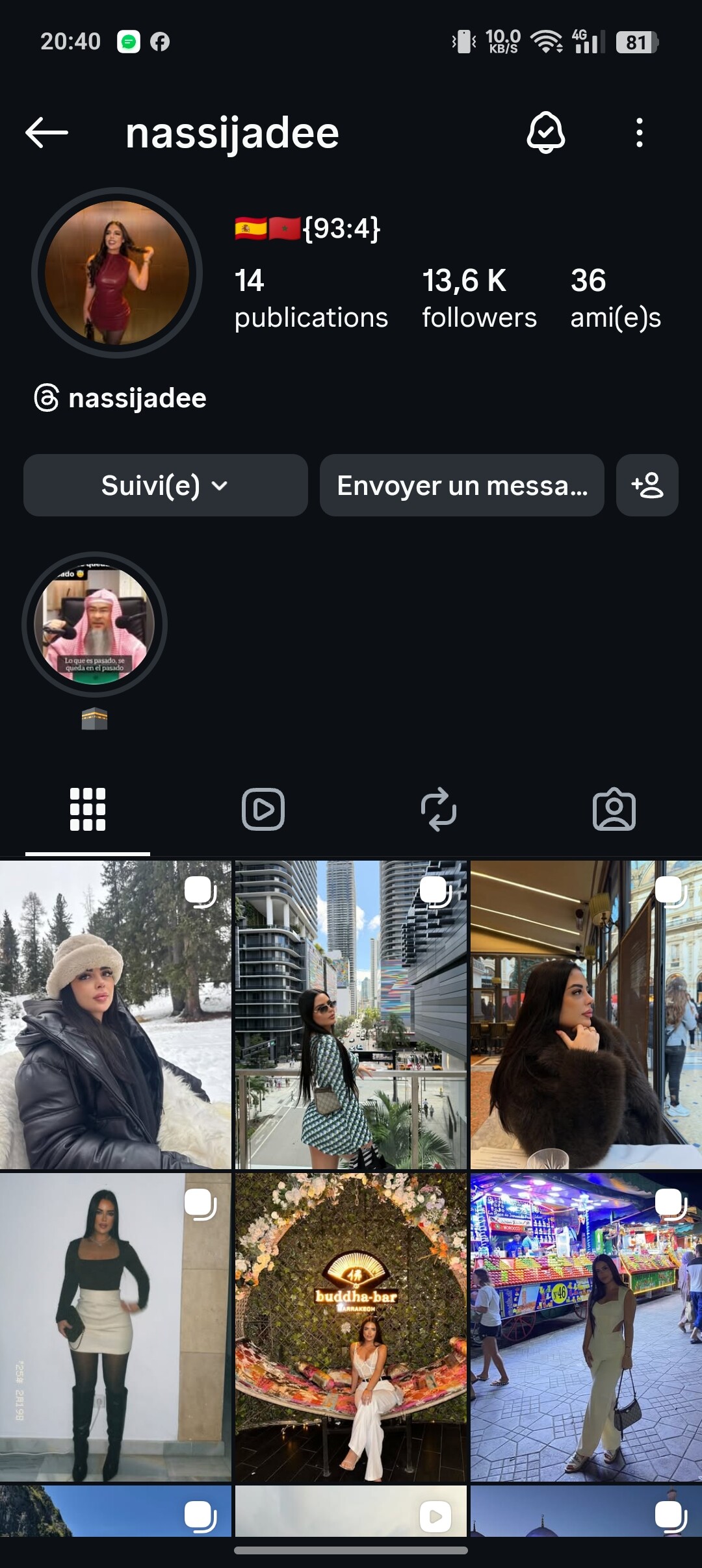This screenshot has width=702, height=1568.
Task: Switch to the reposts tab
Action: point(439,809)
